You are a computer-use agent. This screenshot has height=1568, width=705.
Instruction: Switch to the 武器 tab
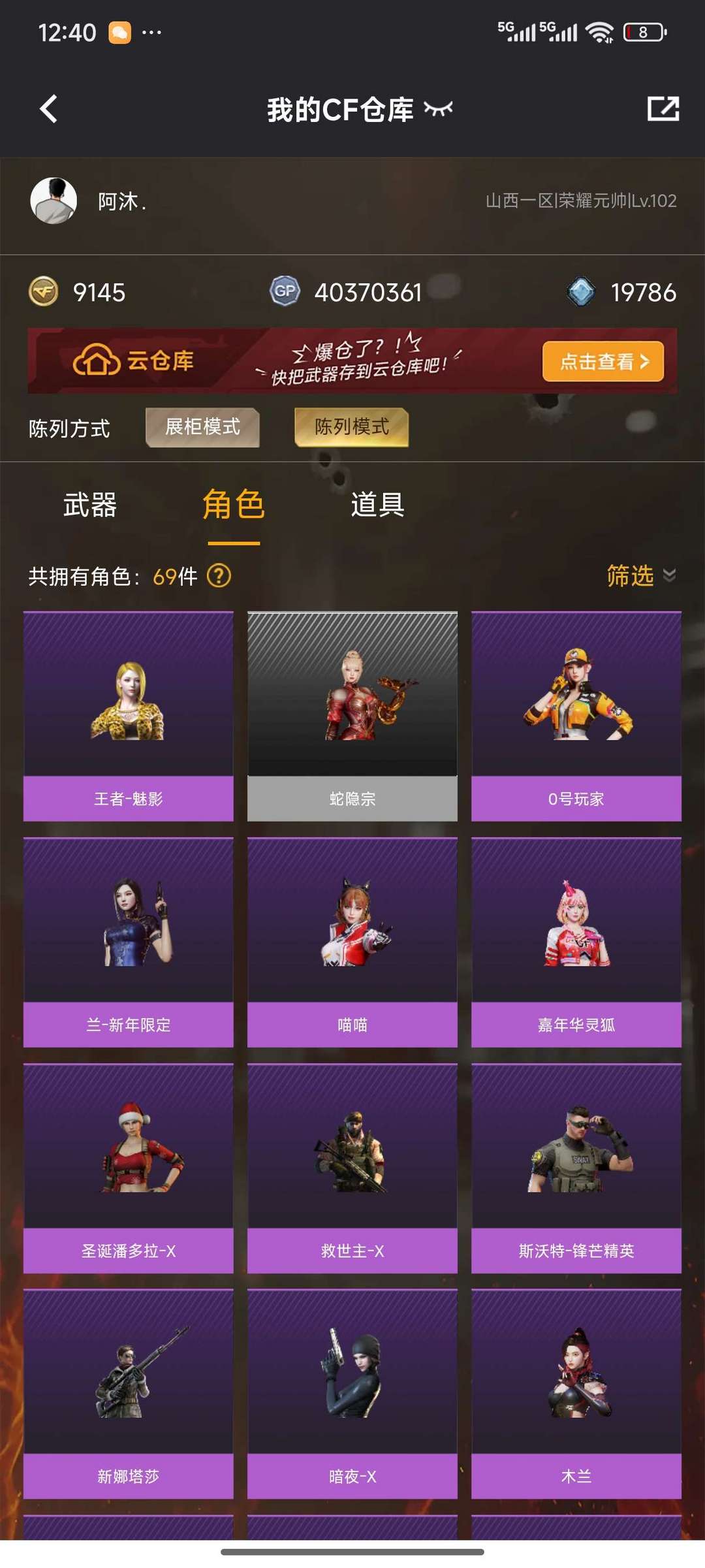(x=90, y=505)
